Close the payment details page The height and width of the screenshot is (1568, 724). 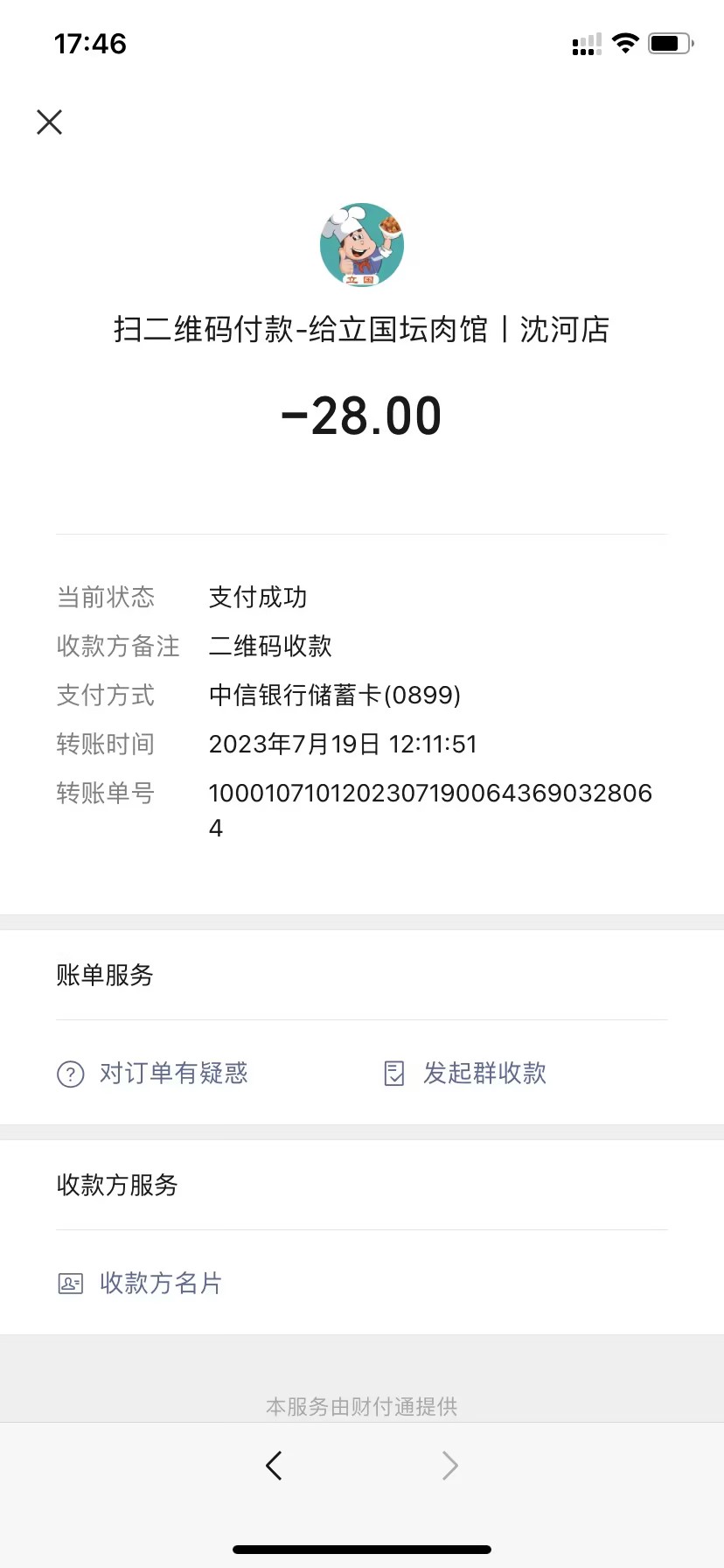[50, 122]
